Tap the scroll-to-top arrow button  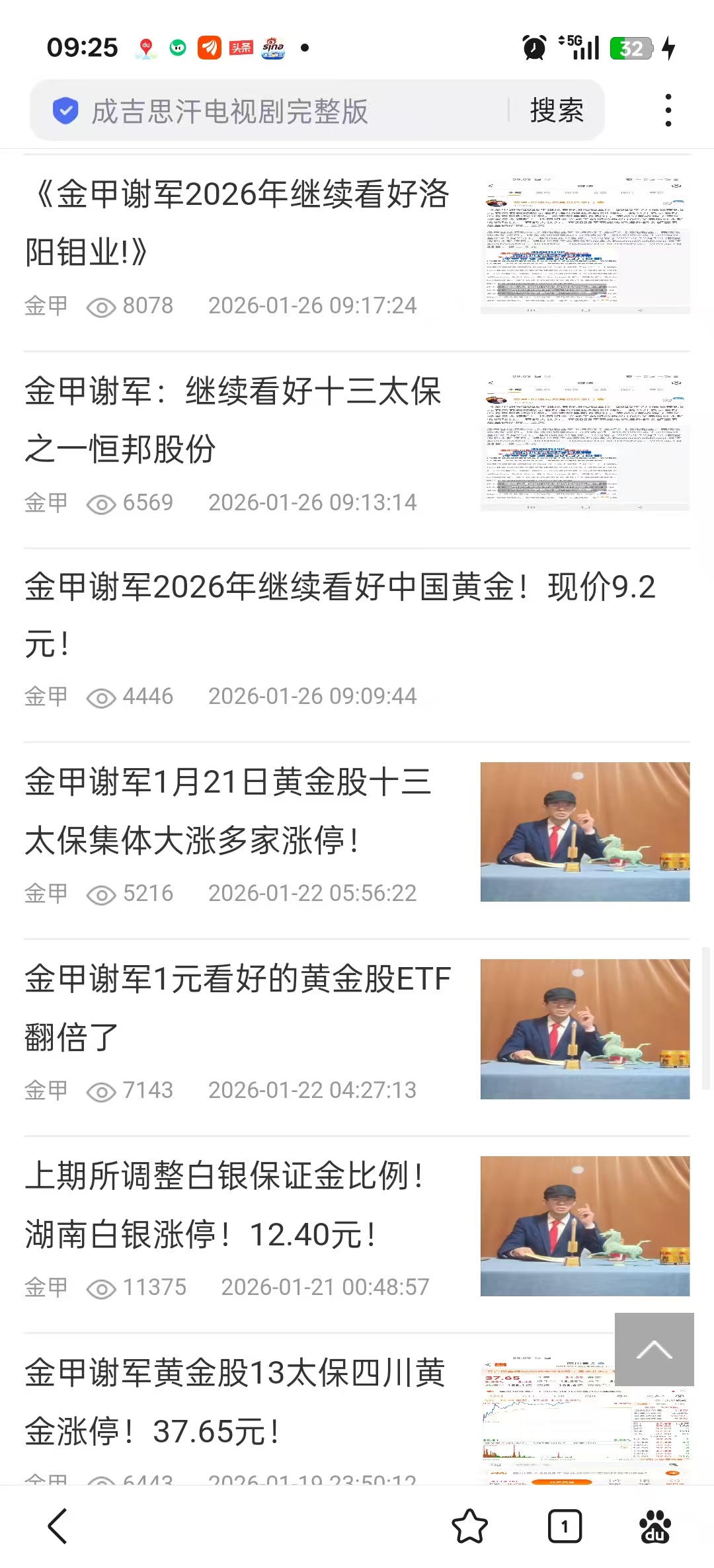(654, 1349)
